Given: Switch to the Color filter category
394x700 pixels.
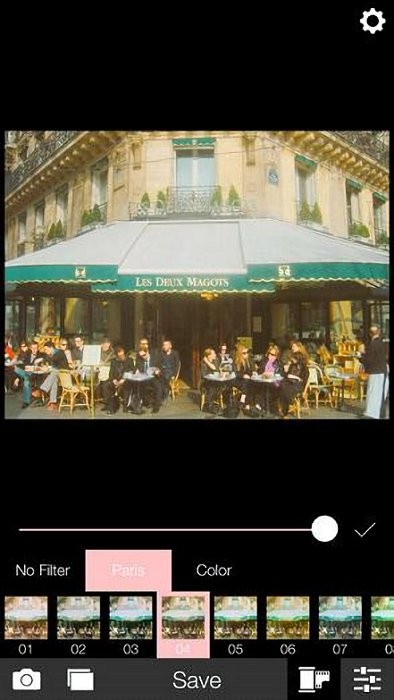Looking at the screenshot, I should (x=214, y=570).
